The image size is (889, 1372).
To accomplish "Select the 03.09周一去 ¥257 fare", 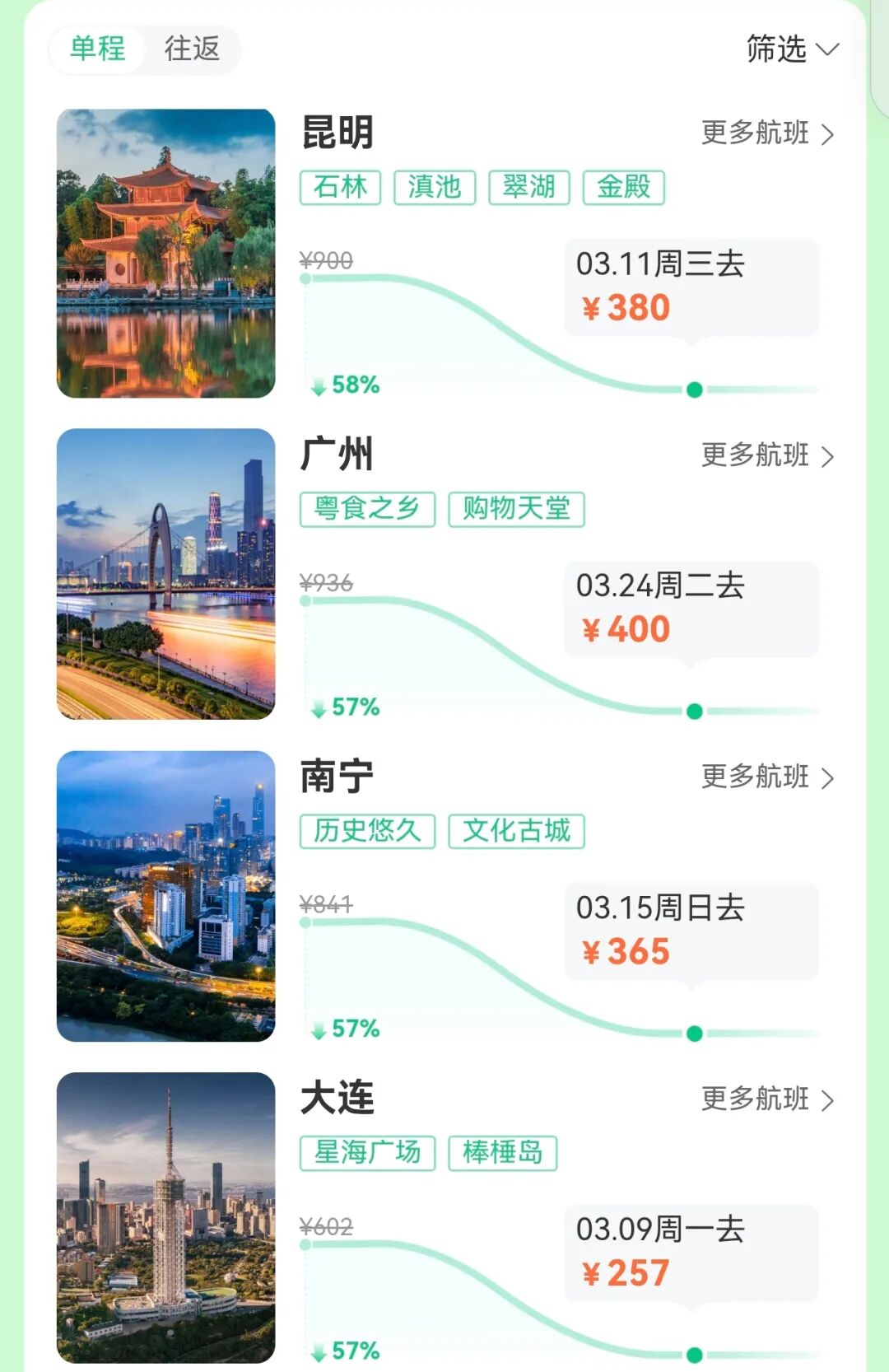I will tap(691, 1253).
